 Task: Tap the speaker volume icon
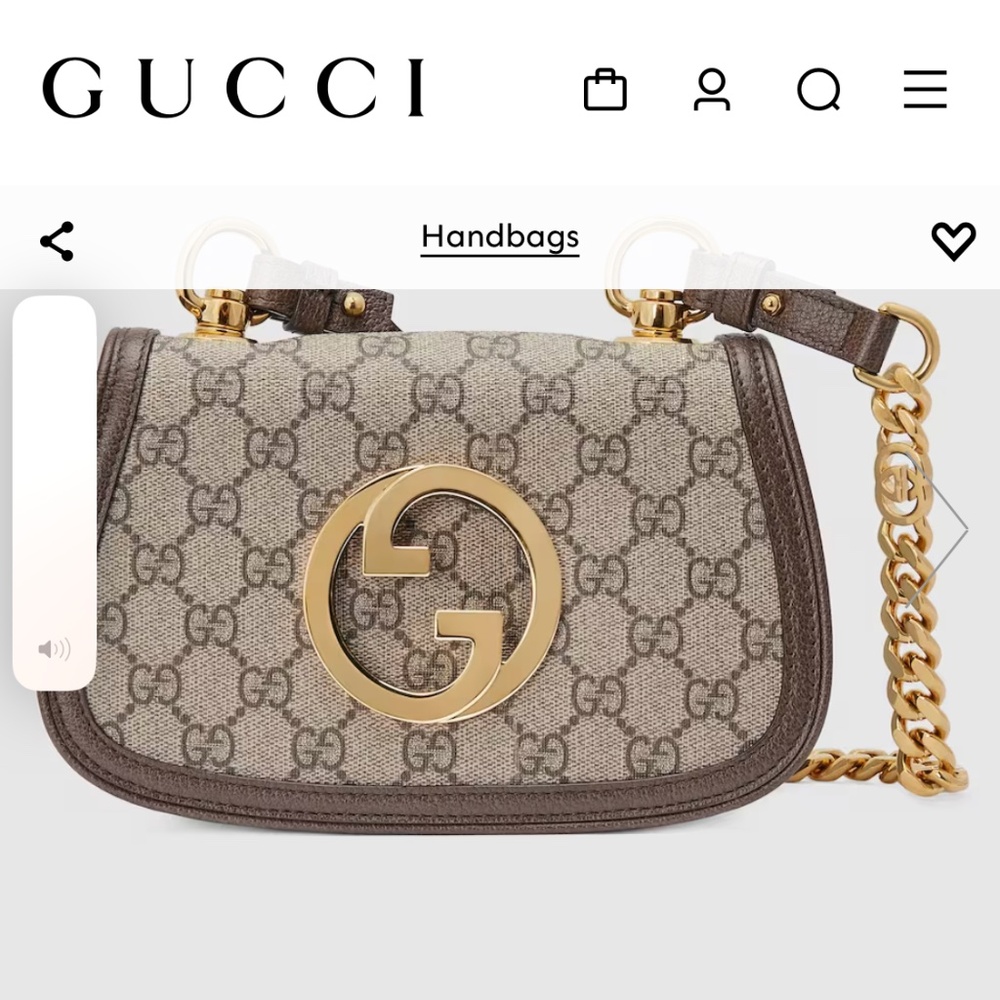(54, 649)
